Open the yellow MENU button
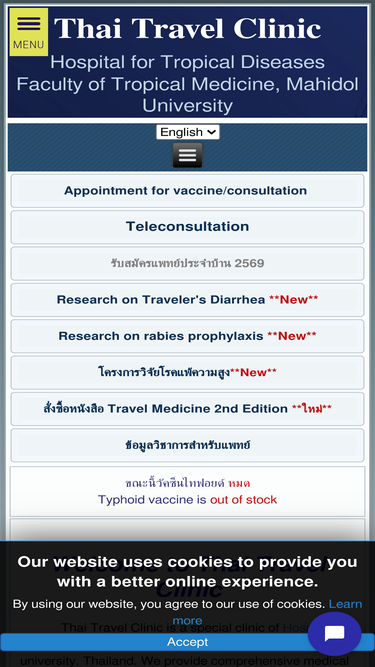375x667 pixels. (28, 32)
